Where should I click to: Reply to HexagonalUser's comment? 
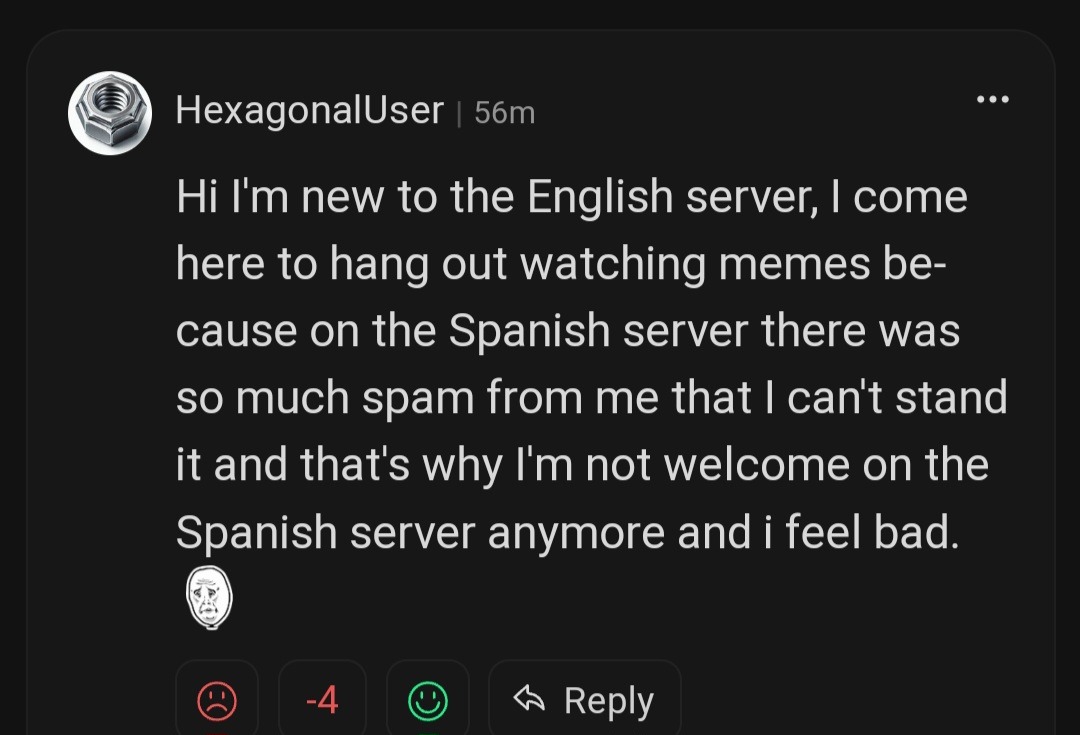point(584,701)
